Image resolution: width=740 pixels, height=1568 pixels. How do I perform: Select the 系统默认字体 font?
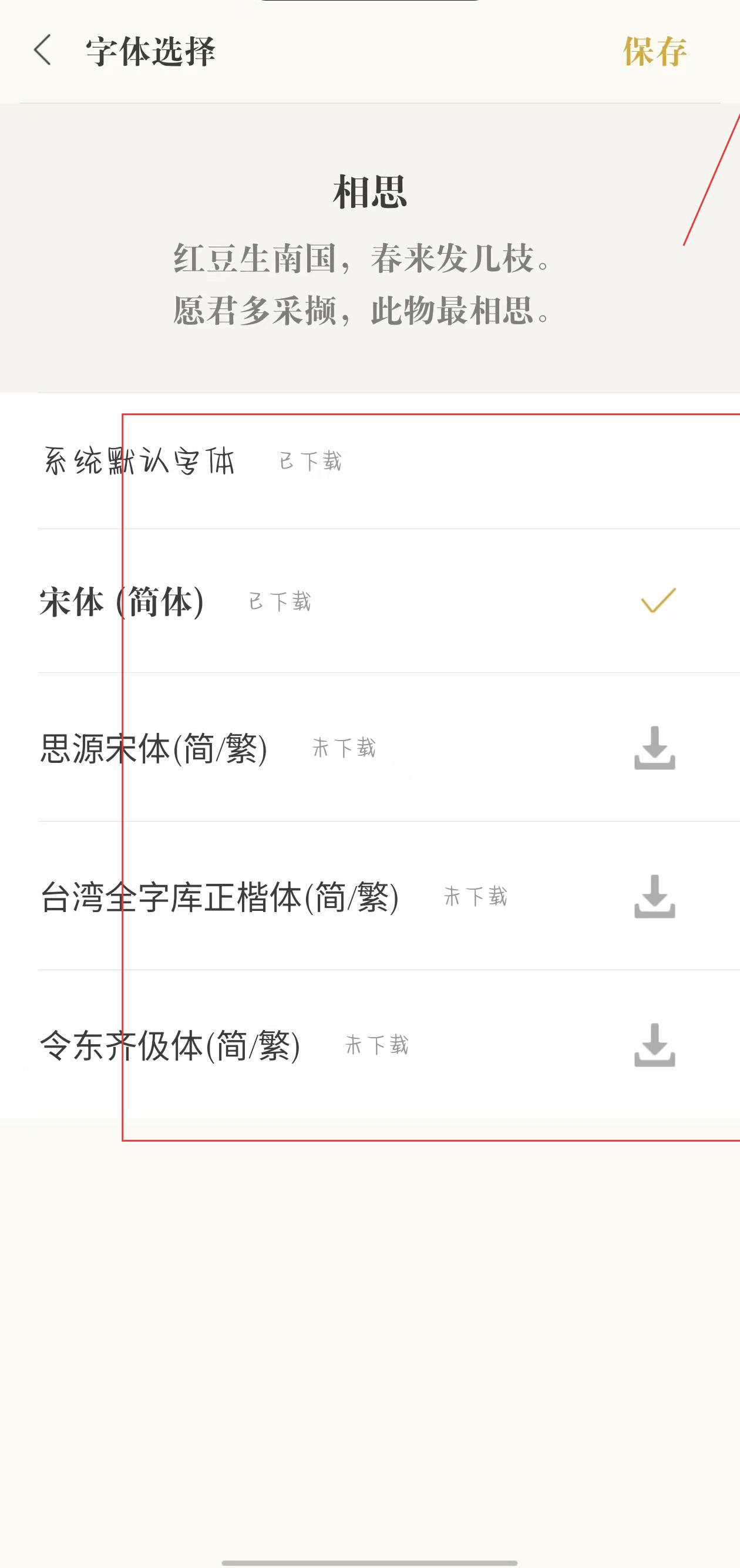click(139, 461)
